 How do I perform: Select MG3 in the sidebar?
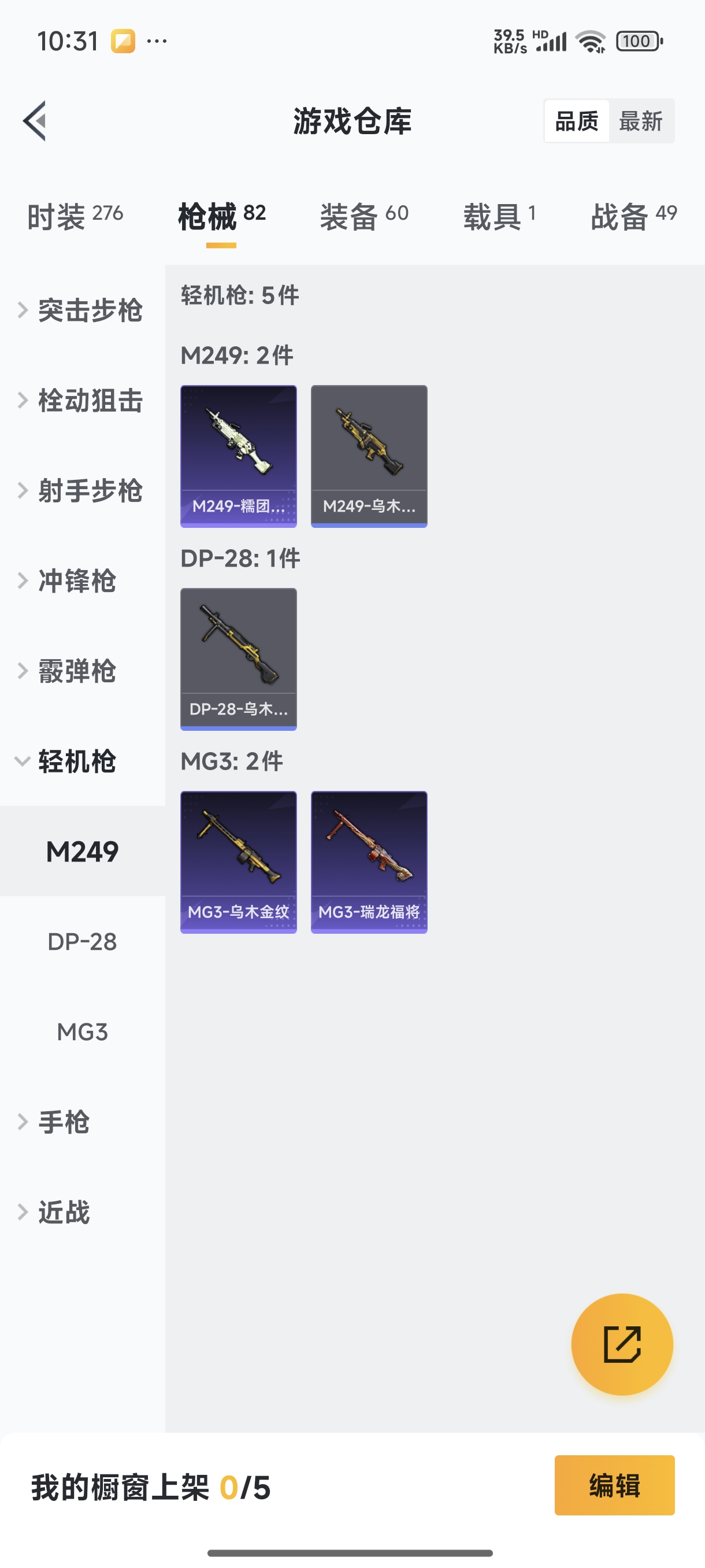click(x=83, y=1031)
